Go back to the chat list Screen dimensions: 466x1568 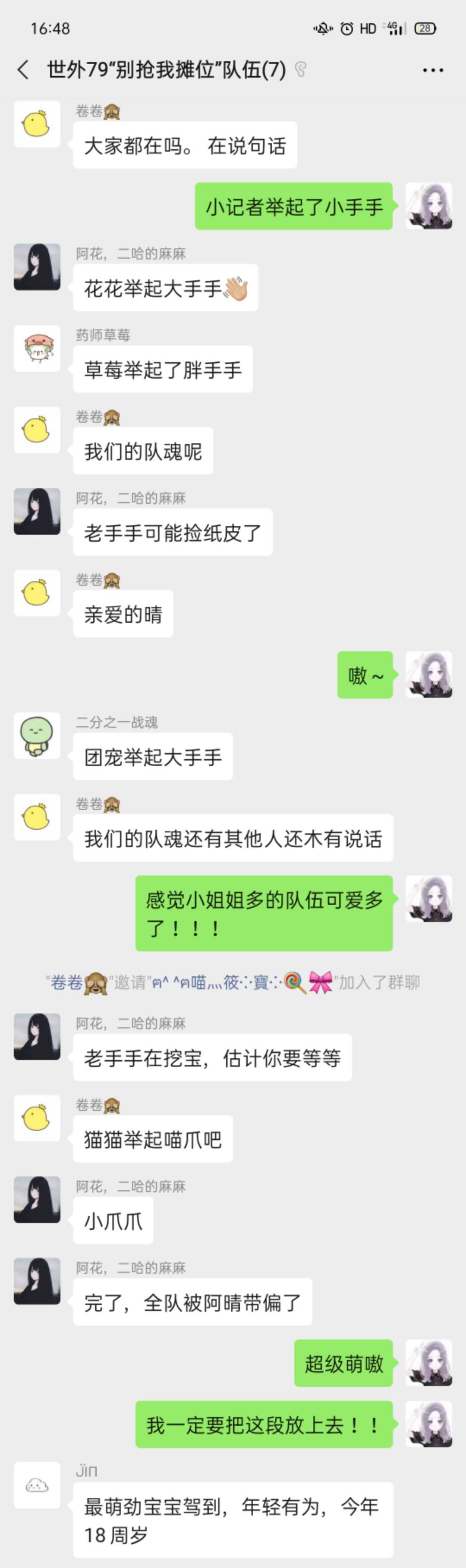(x=23, y=70)
